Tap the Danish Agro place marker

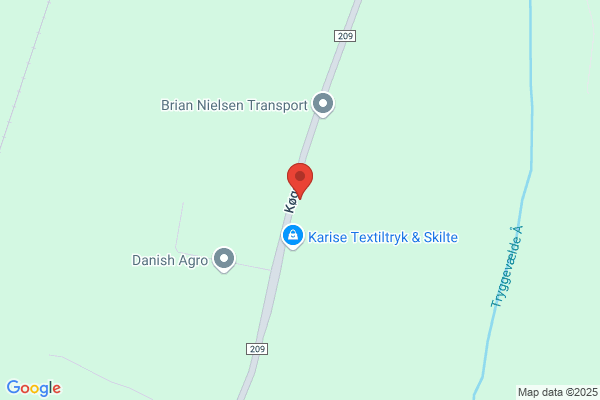point(224,260)
